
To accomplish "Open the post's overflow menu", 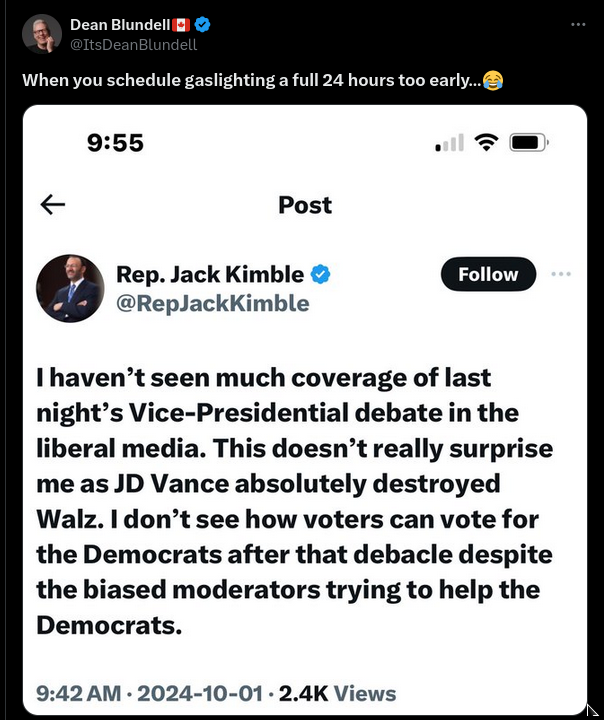I will (x=577, y=24).
